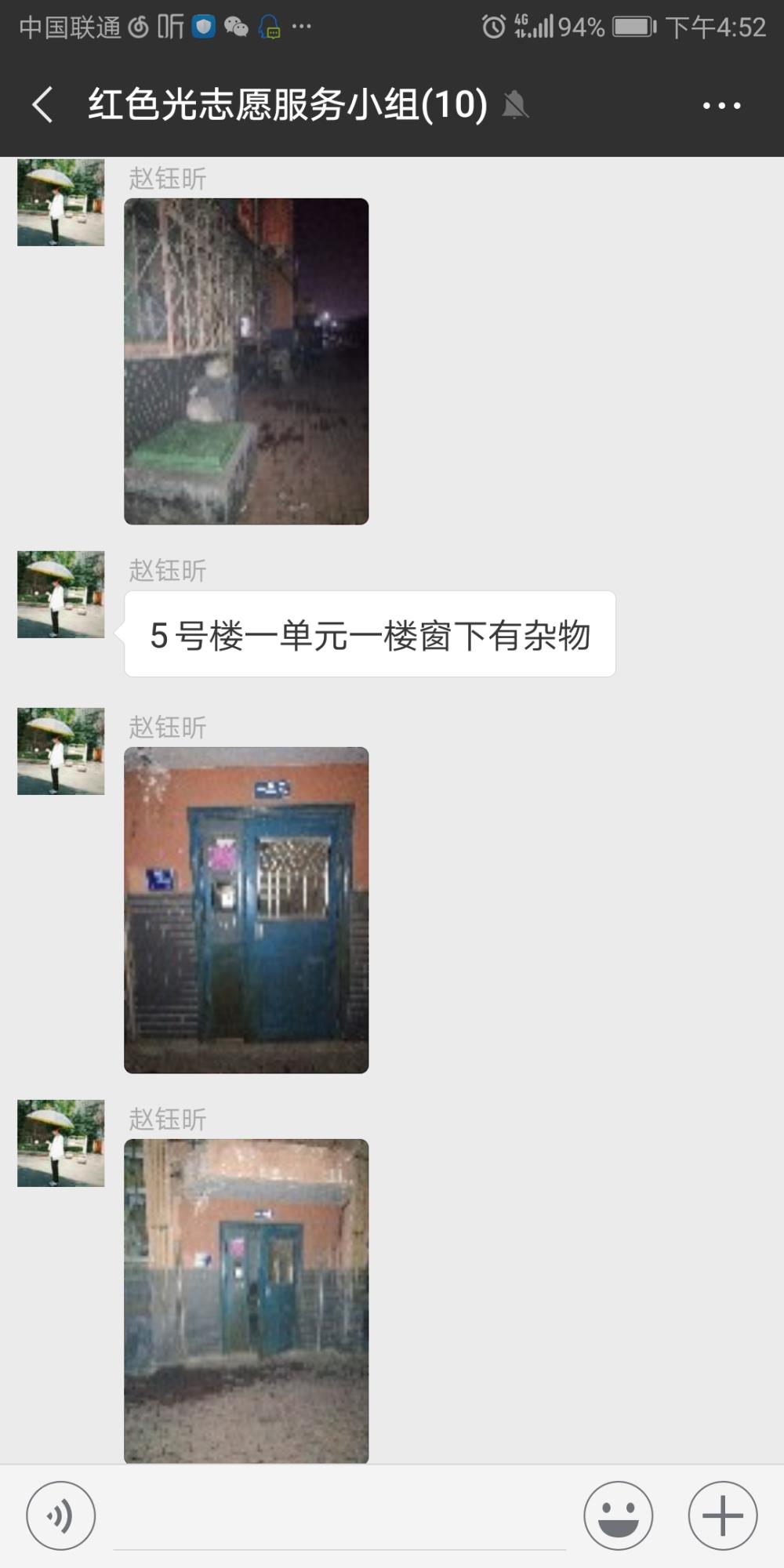View the distant building entrance photo
784x1568 pixels.
(x=246, y=1301)
